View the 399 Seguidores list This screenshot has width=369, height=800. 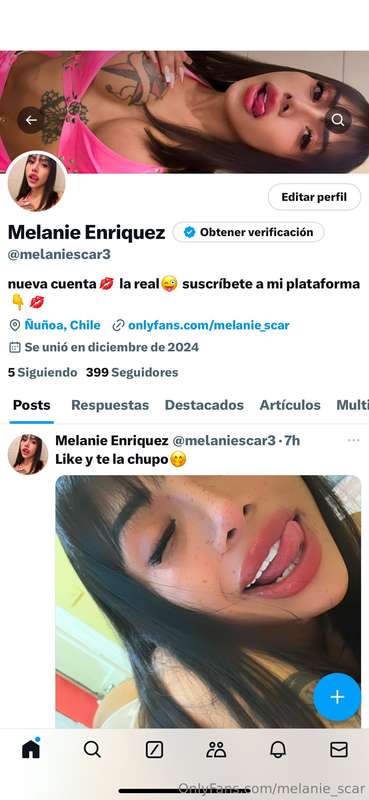pyautogui.click(x=132, y=372)
